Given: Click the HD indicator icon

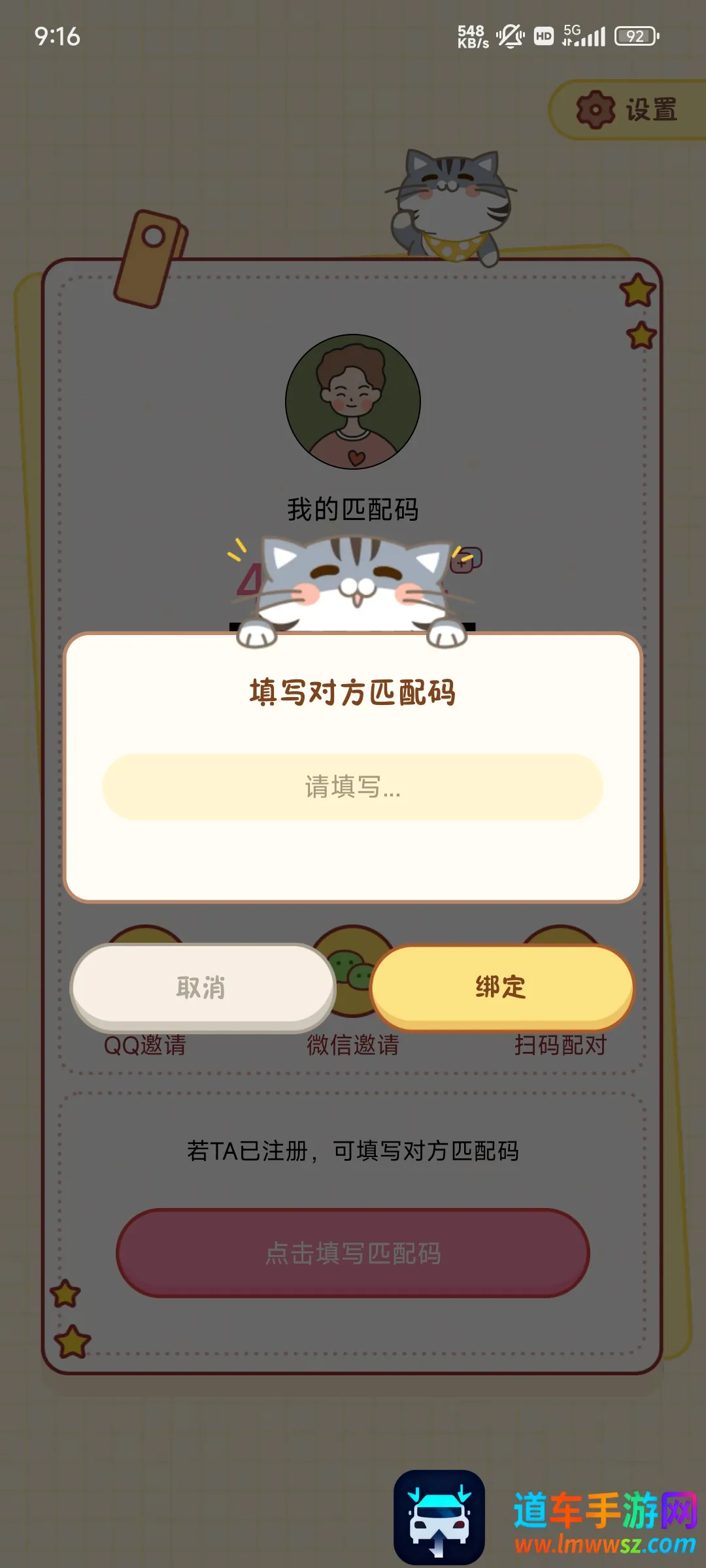Looking at the screenshot, I should click(543, 36).
